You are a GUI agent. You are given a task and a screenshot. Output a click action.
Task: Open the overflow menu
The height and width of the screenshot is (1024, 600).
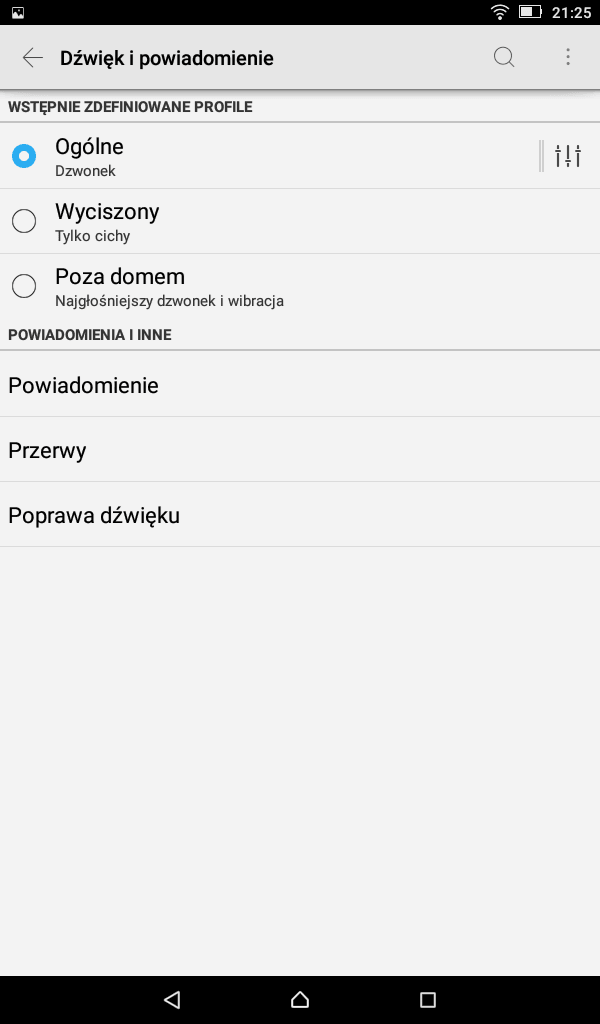coord(568,57)
